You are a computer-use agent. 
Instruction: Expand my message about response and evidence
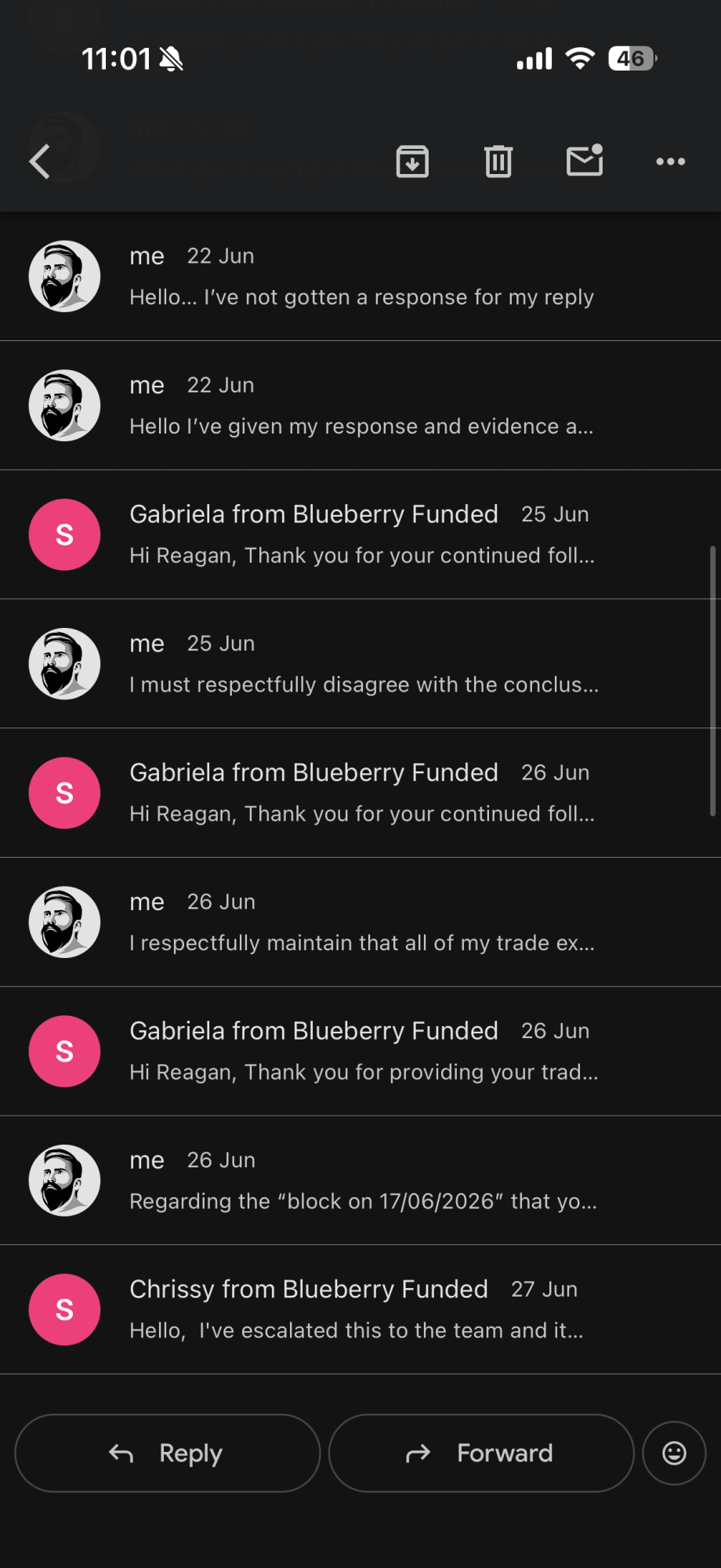pyautogui.click(x=360, y=405)
